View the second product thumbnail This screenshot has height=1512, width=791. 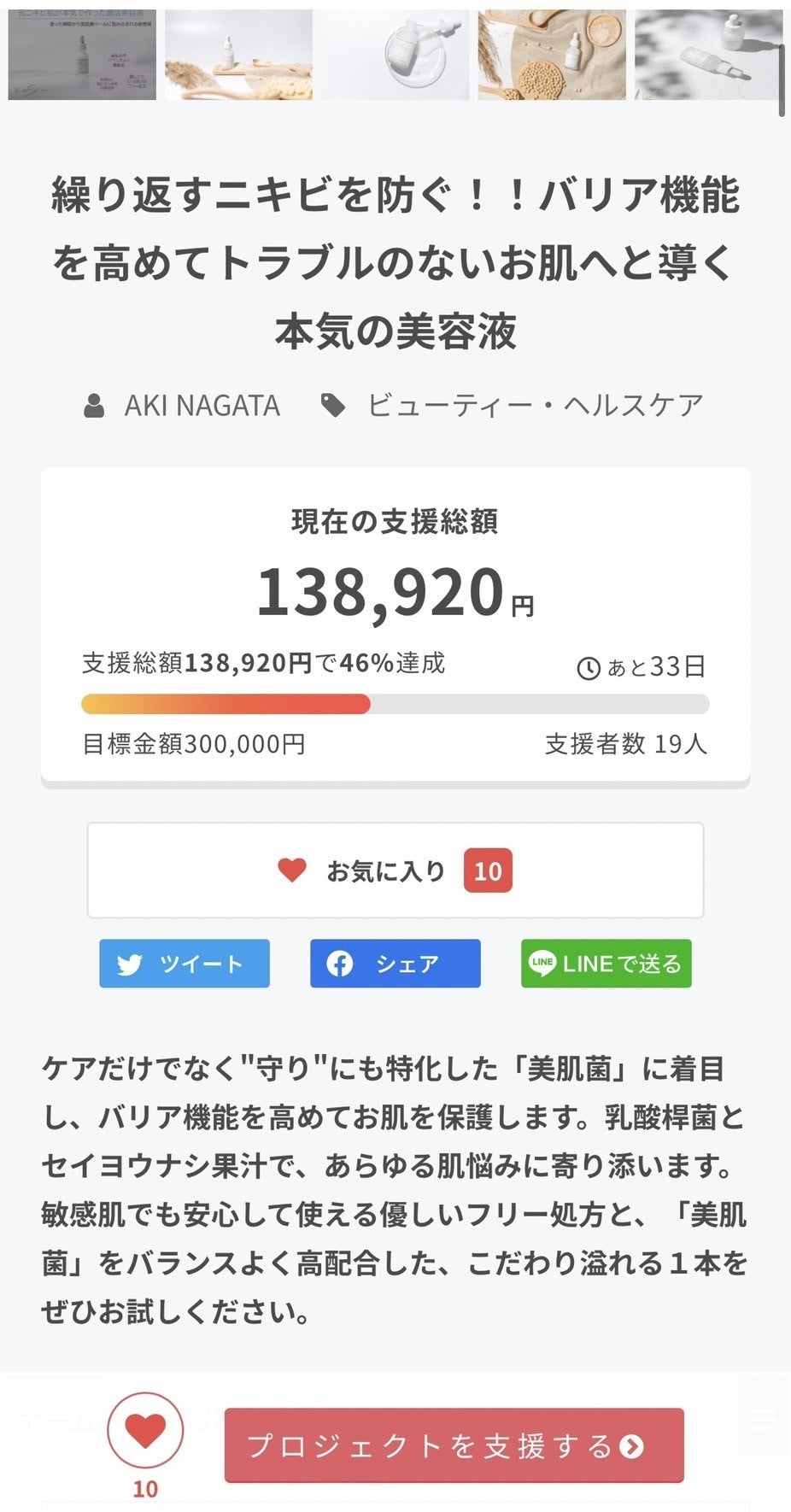click(x=238, y=56)
